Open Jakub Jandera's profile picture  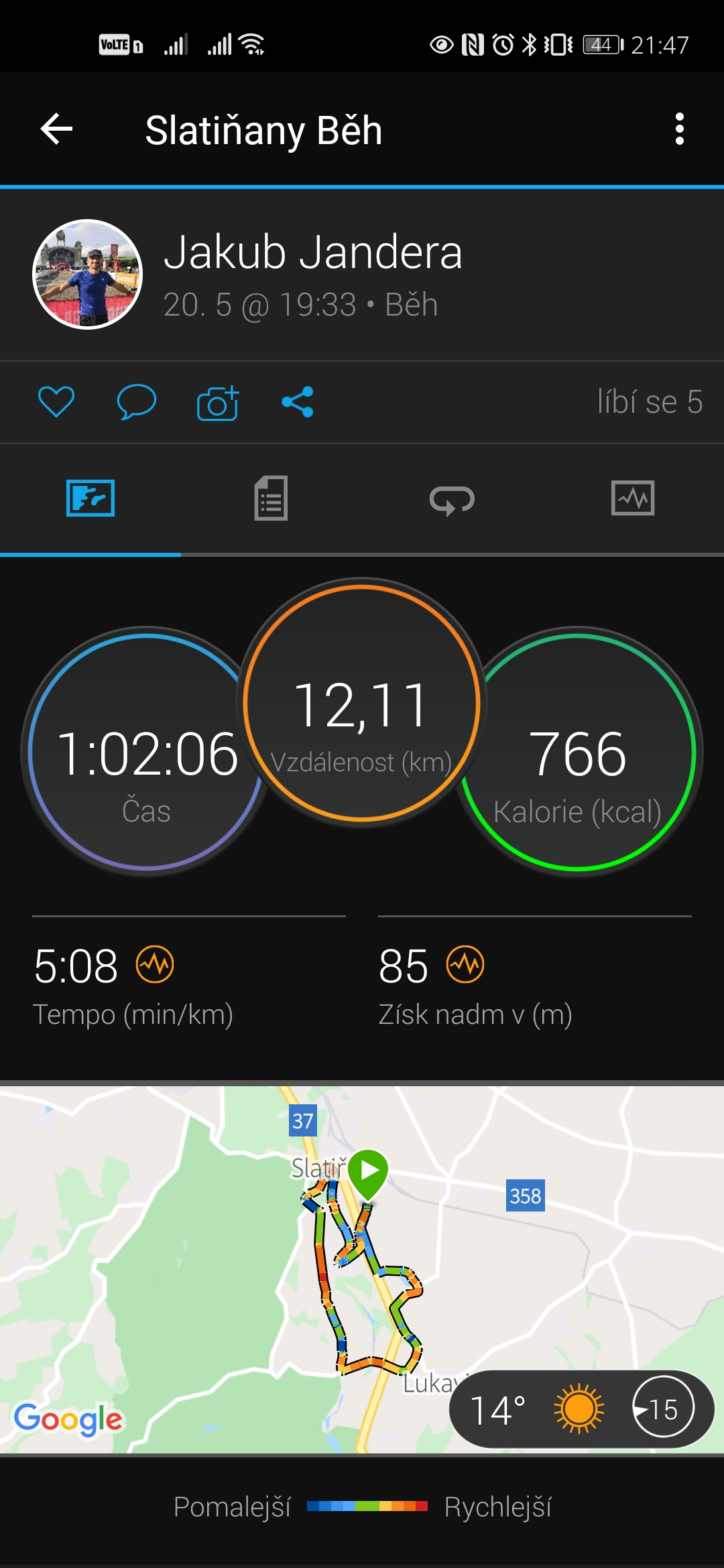pyautogui.click(x=88, y=274)
